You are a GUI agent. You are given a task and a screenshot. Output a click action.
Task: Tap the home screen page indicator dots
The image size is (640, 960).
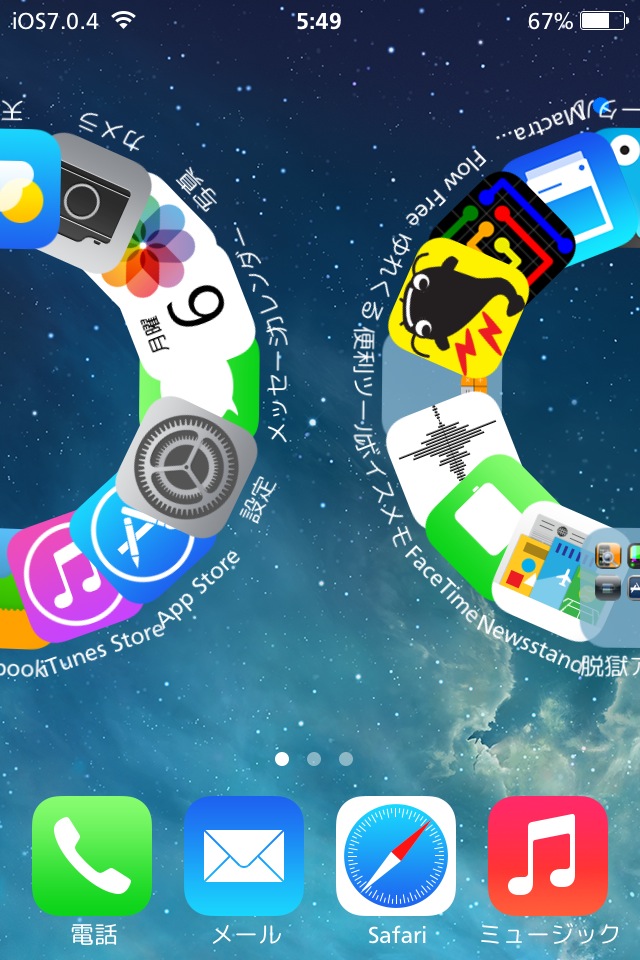tap(314, 759)
